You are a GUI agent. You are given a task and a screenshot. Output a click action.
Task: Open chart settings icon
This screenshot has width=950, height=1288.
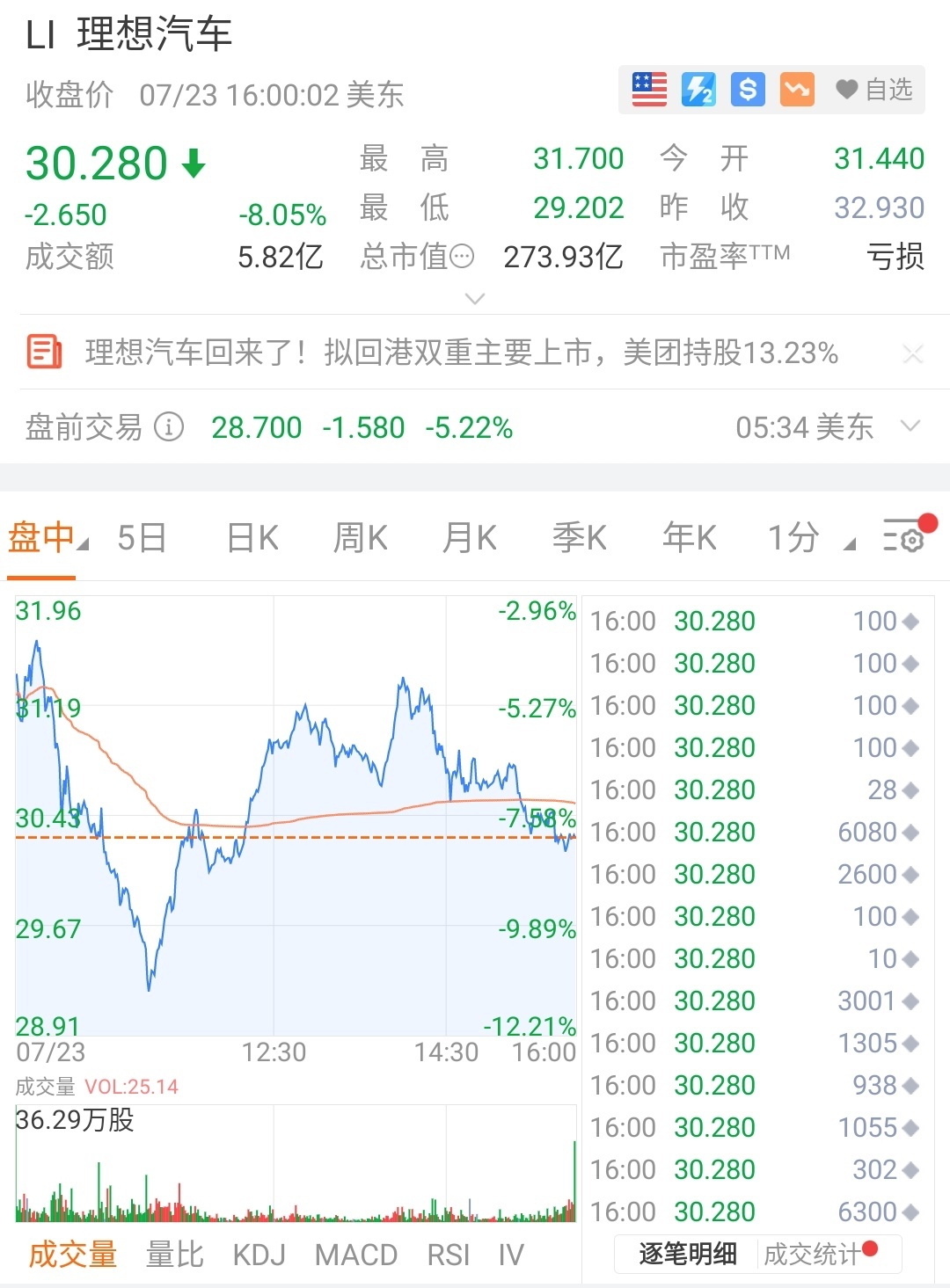(x=905, y=535)
